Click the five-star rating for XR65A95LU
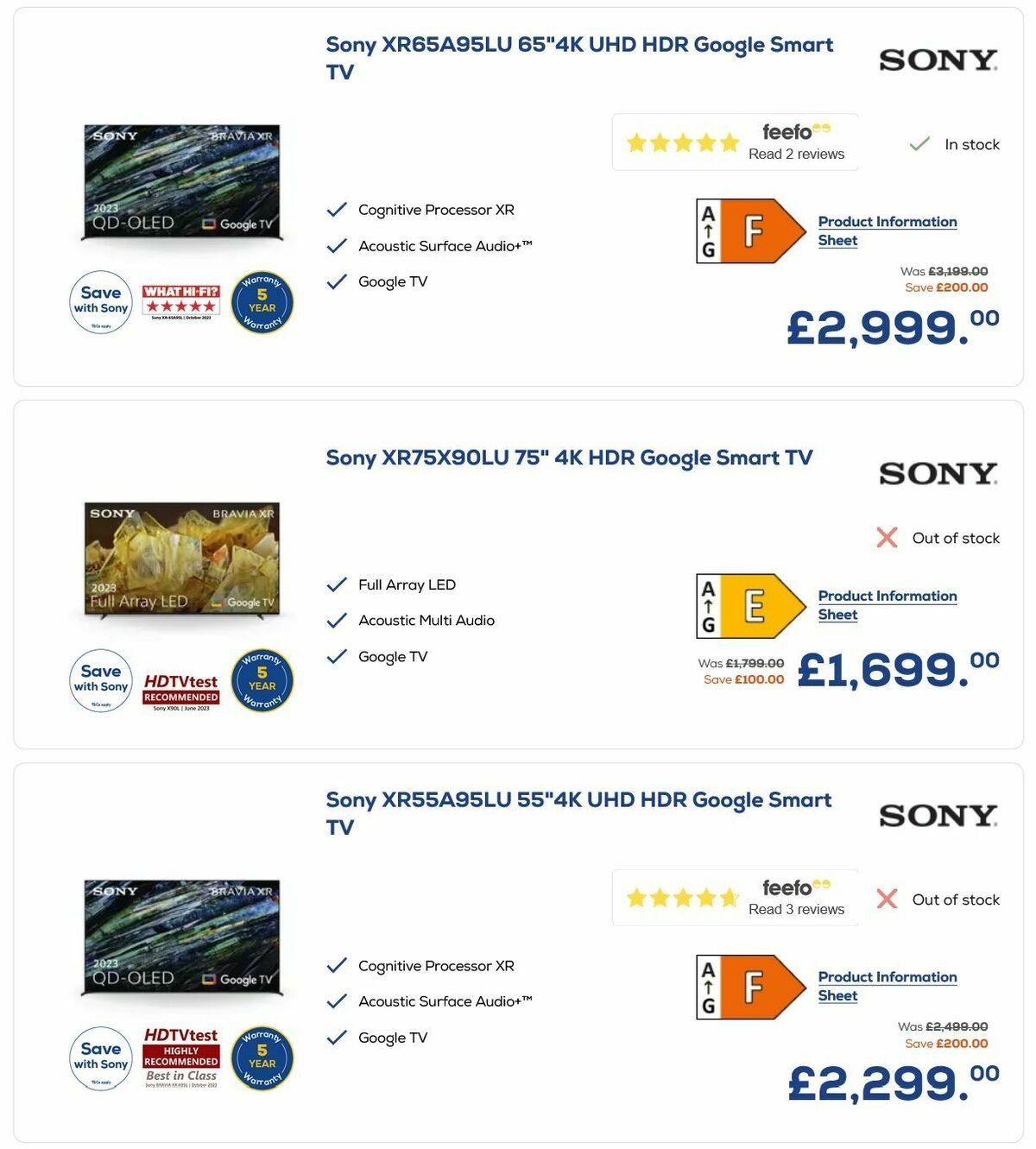This screenshot has width=1036, height=1149. point(681,142)
